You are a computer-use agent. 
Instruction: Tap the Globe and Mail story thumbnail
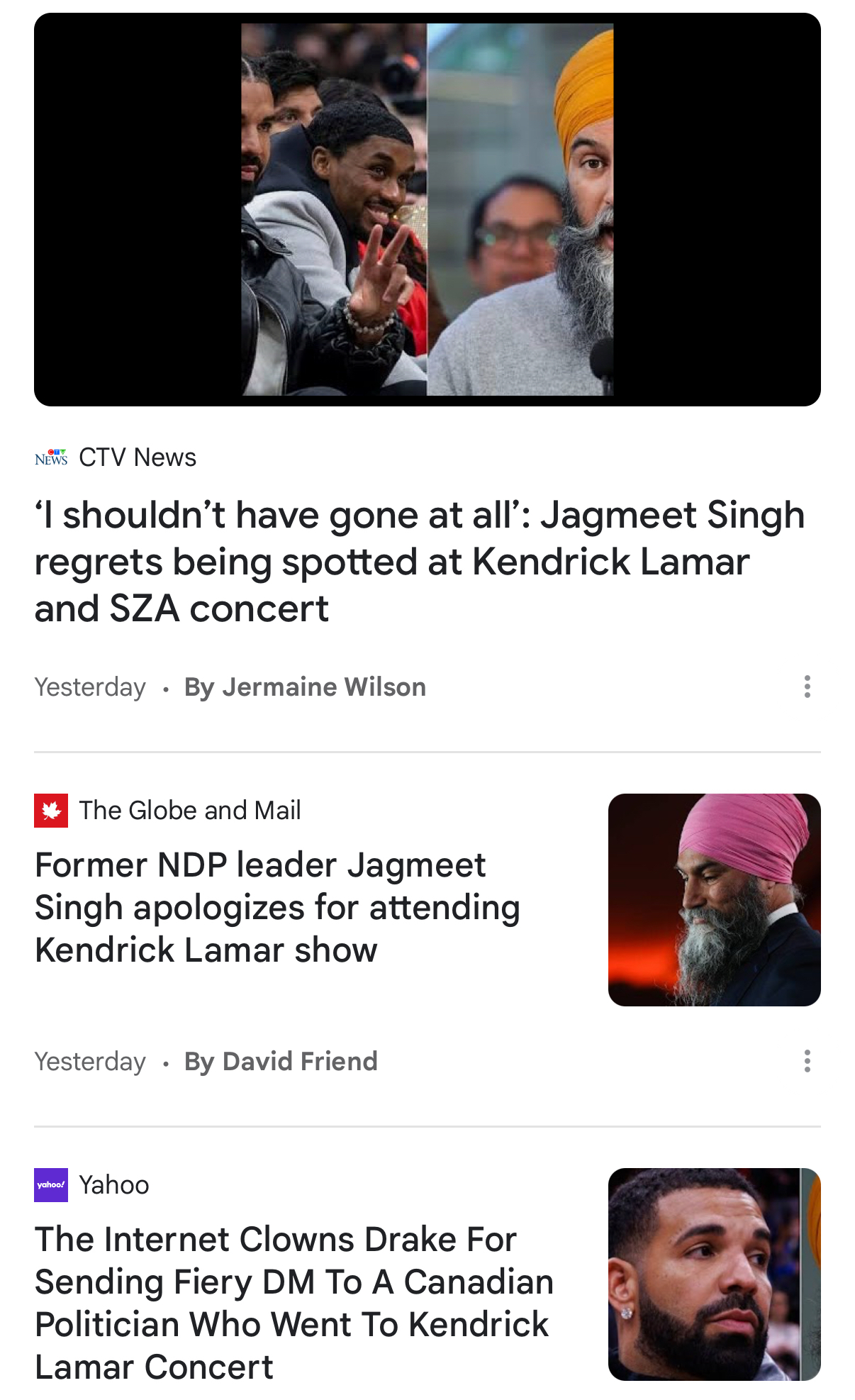tap(714, 899)
